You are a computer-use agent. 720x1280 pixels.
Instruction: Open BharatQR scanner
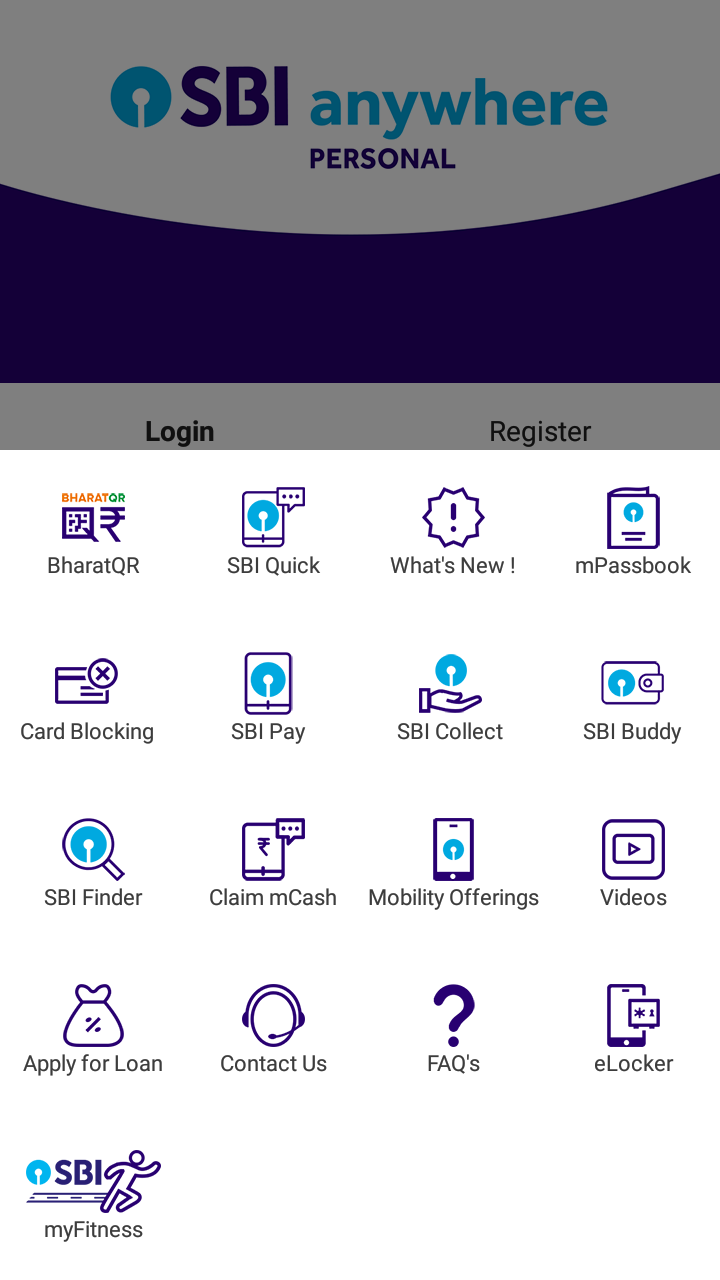pos(93,533)
